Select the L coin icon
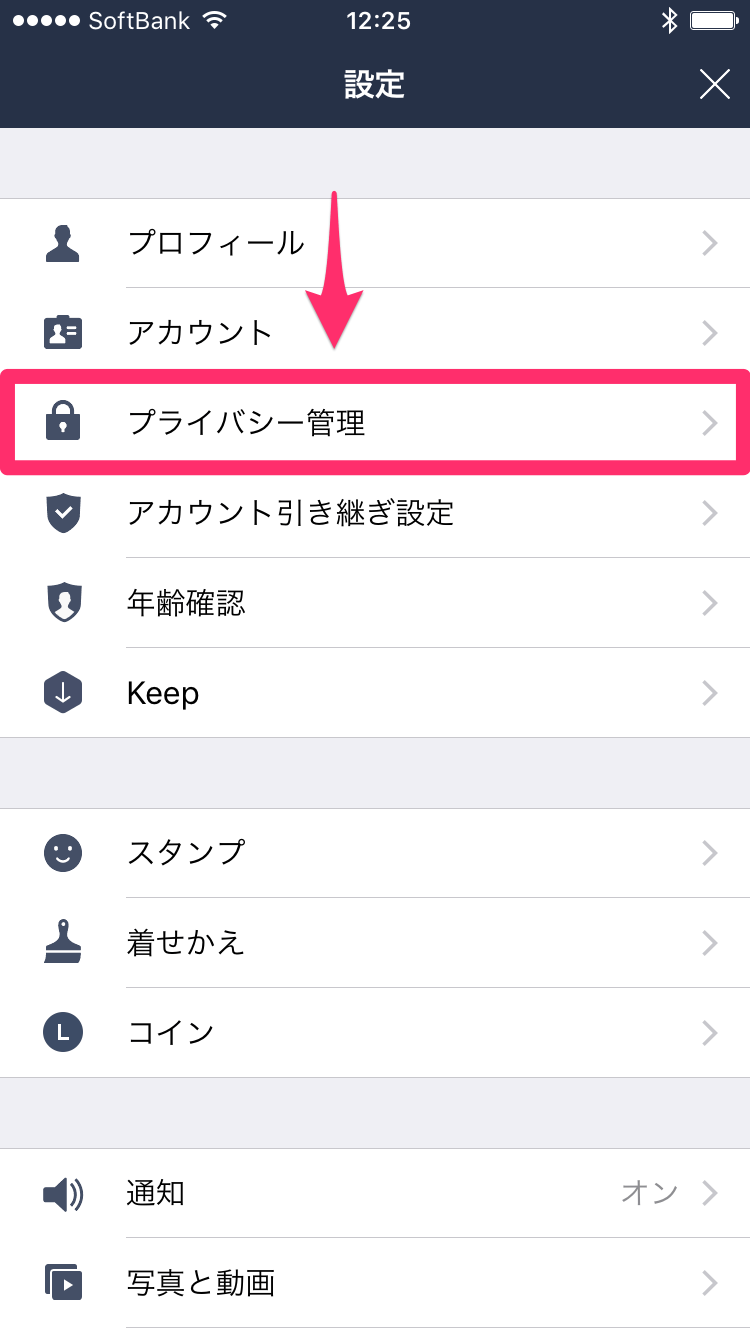The height and width of the screenshot is (1334, 750). coord(63,1033)
